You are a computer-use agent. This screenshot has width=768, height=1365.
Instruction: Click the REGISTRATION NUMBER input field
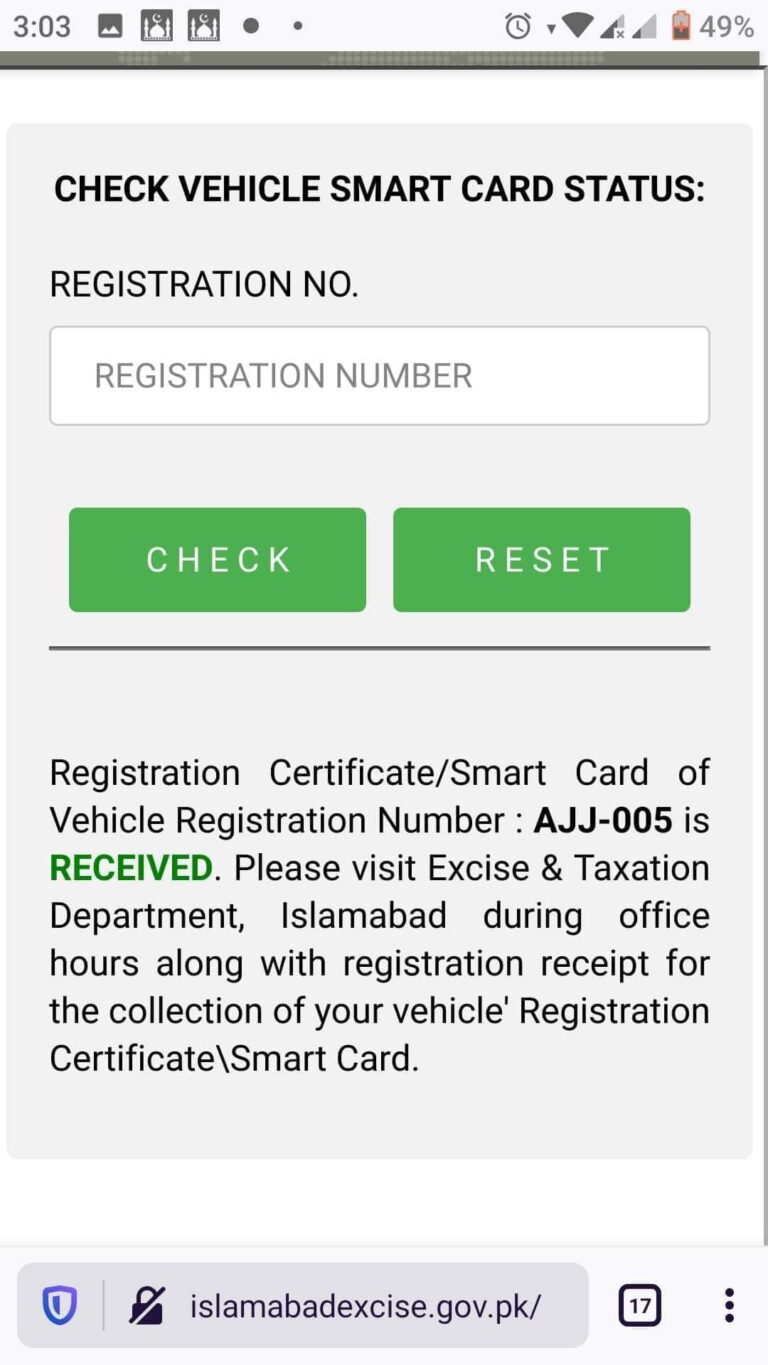pos(379,375)
